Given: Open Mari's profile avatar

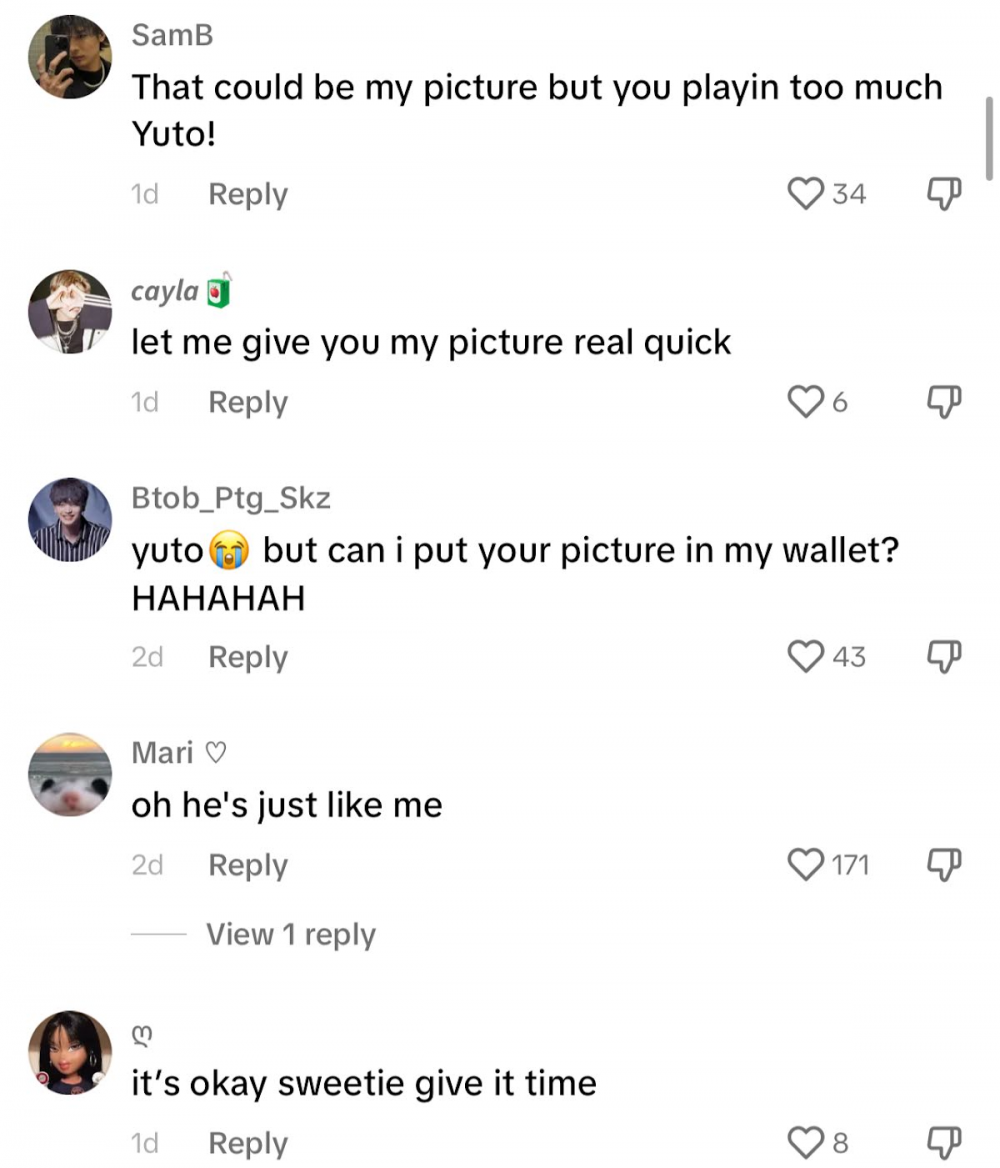Looking at the screenshot, I should (x=69, y=774).
